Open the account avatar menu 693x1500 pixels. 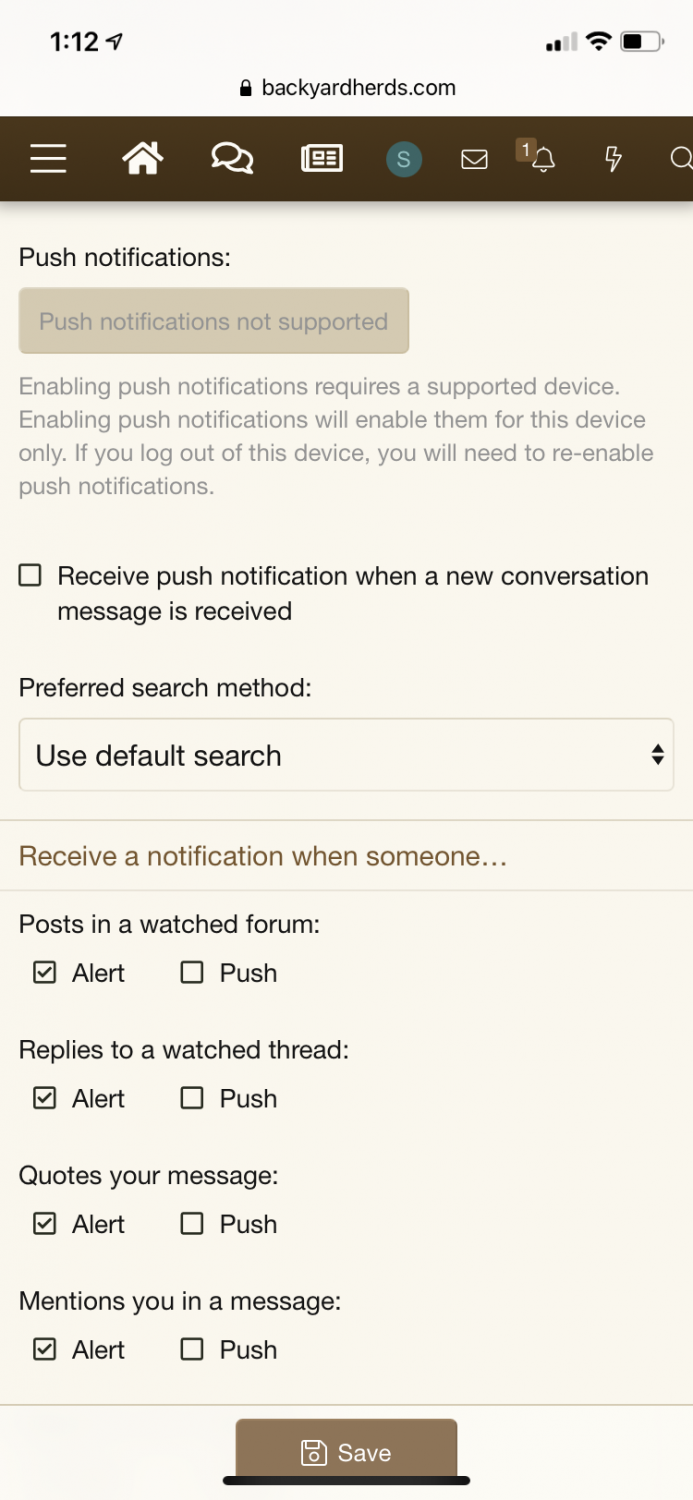404,159
